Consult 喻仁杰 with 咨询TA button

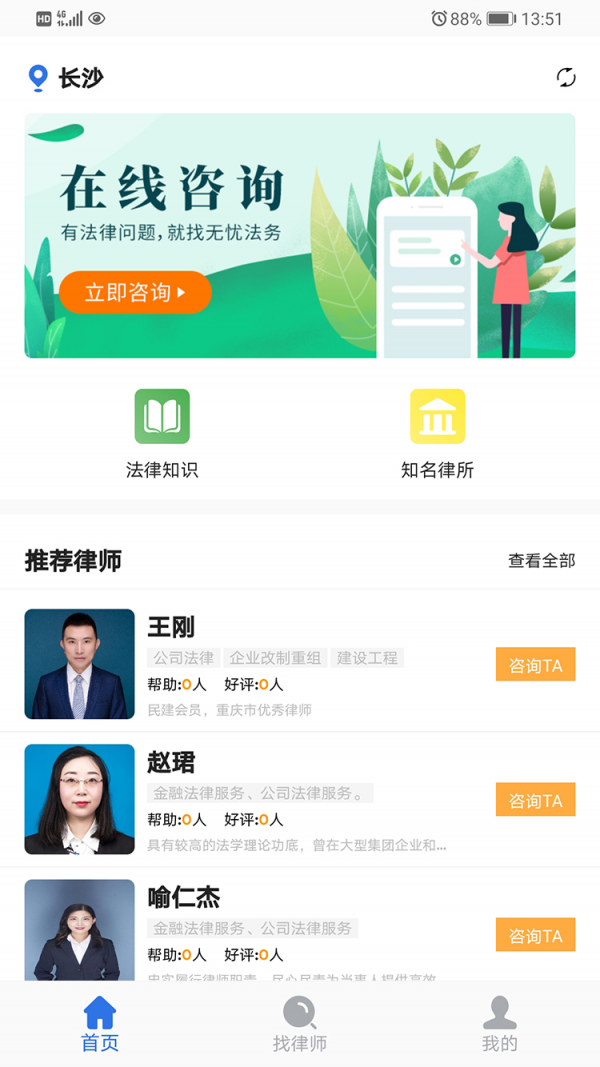point(535,935)
